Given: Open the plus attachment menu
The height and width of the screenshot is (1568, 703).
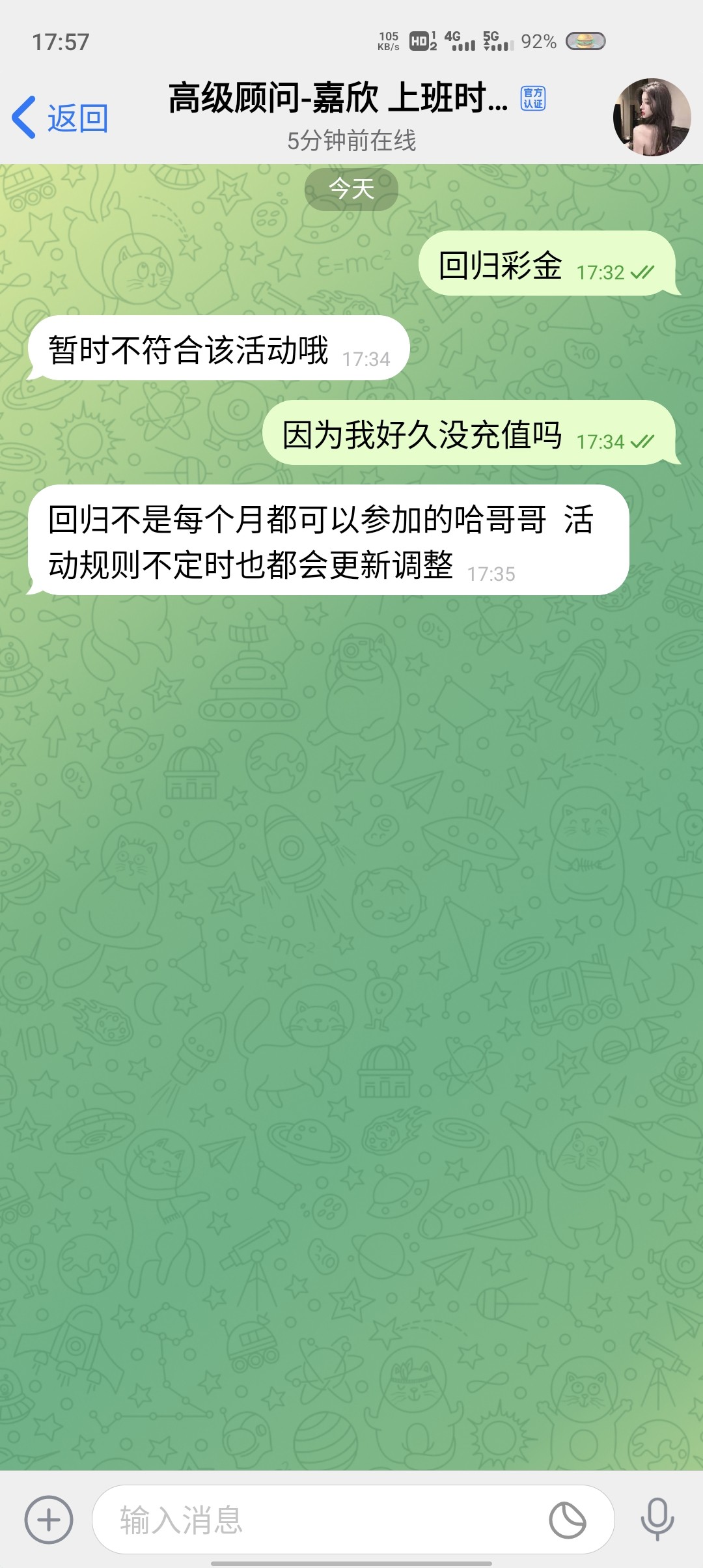Looking at the screenshot, I should coord(49,1520).
